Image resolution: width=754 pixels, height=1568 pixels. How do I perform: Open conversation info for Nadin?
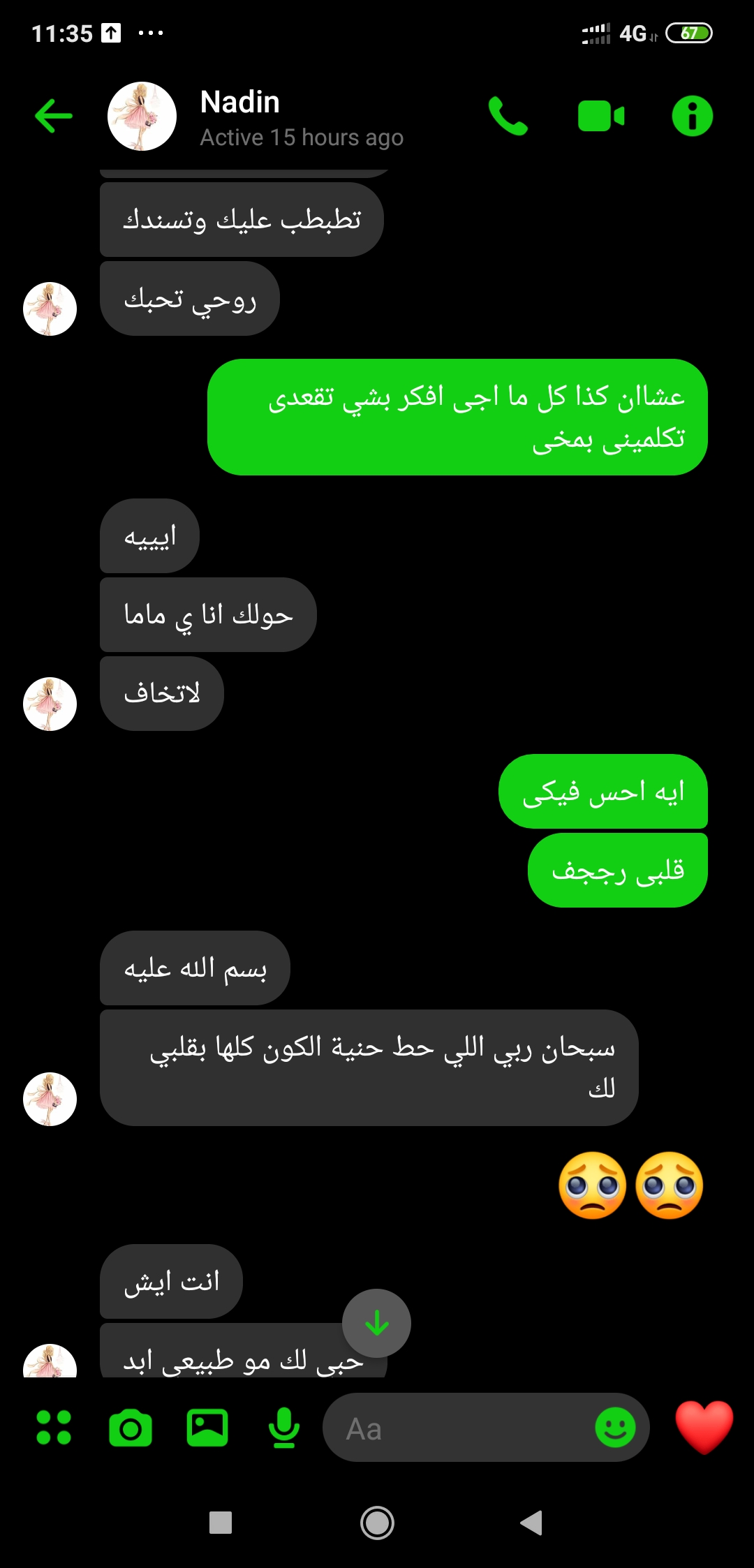coord(692,116)
